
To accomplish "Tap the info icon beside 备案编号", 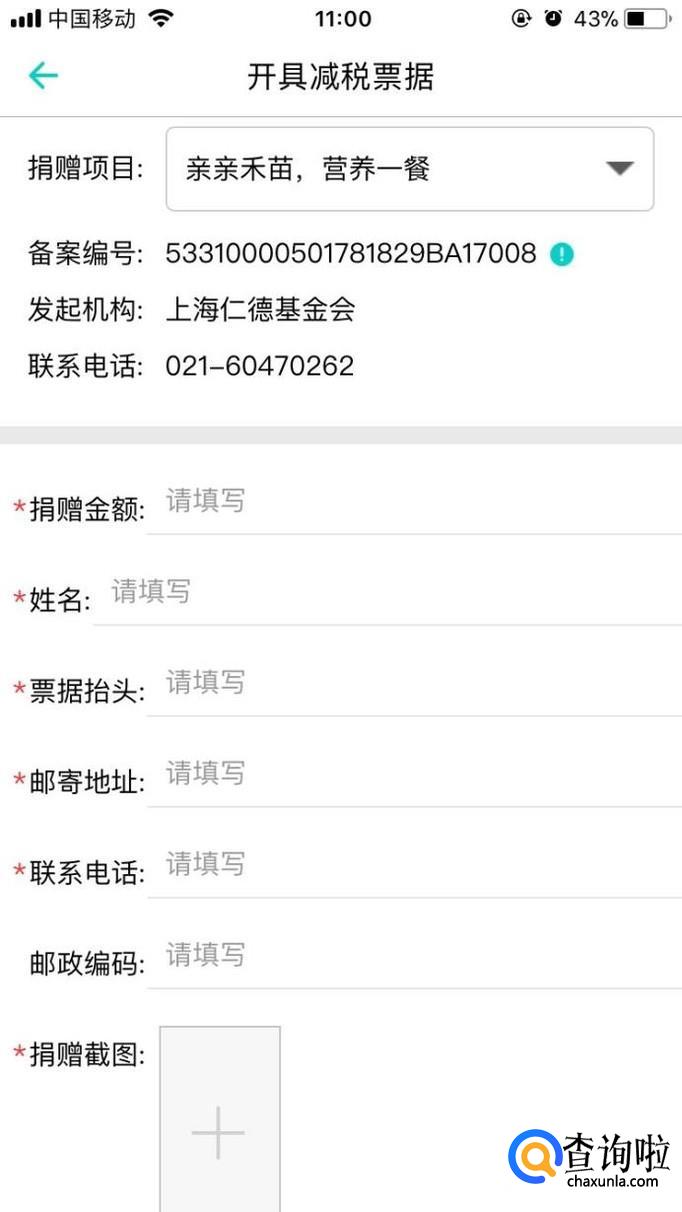I will (x=562, y=254).
